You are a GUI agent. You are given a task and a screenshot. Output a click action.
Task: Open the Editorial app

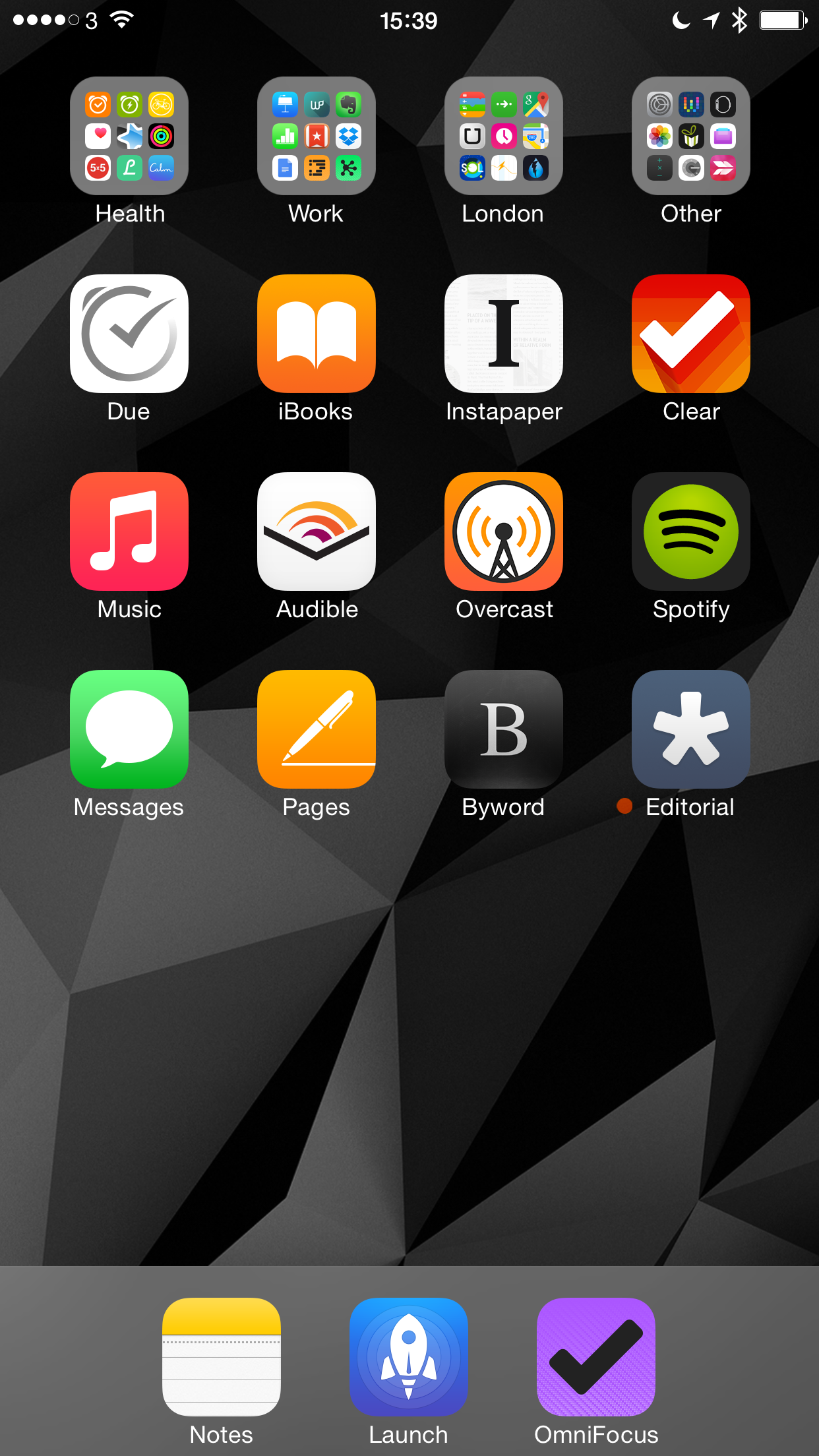click(691, 729)
